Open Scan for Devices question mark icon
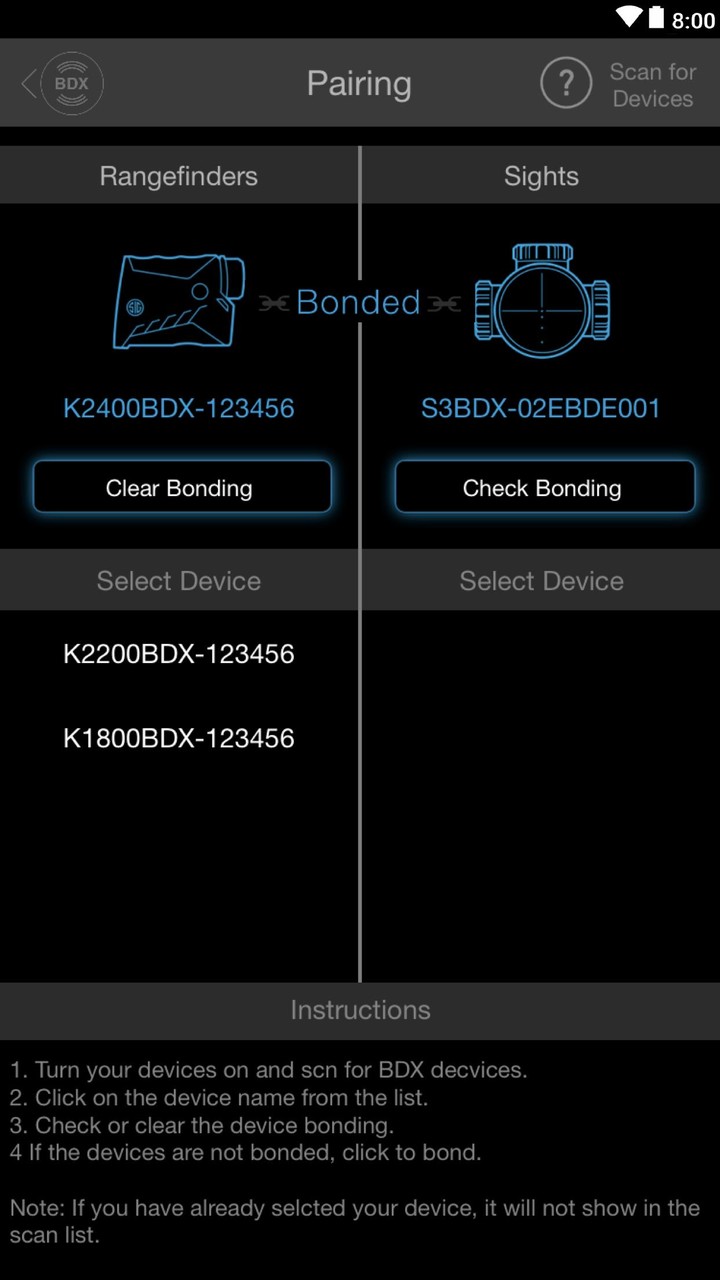 [566, 83]
